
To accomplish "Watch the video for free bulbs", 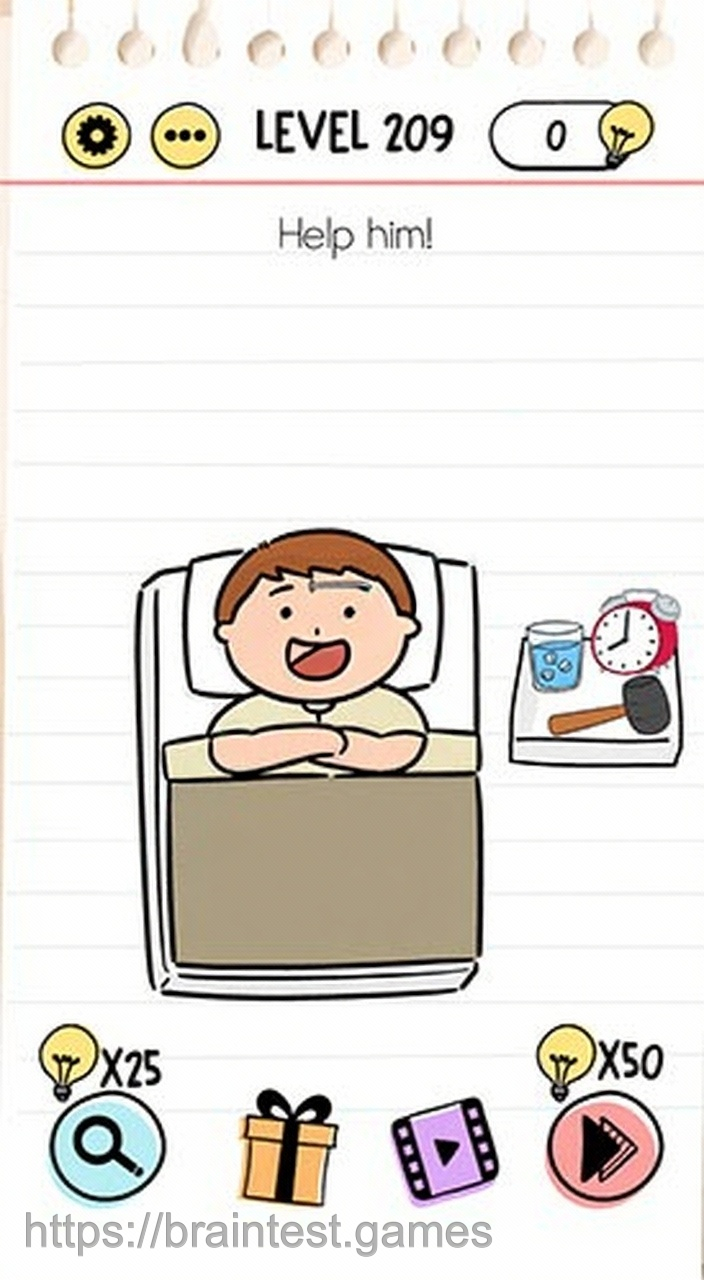I will click(444, 1150).
